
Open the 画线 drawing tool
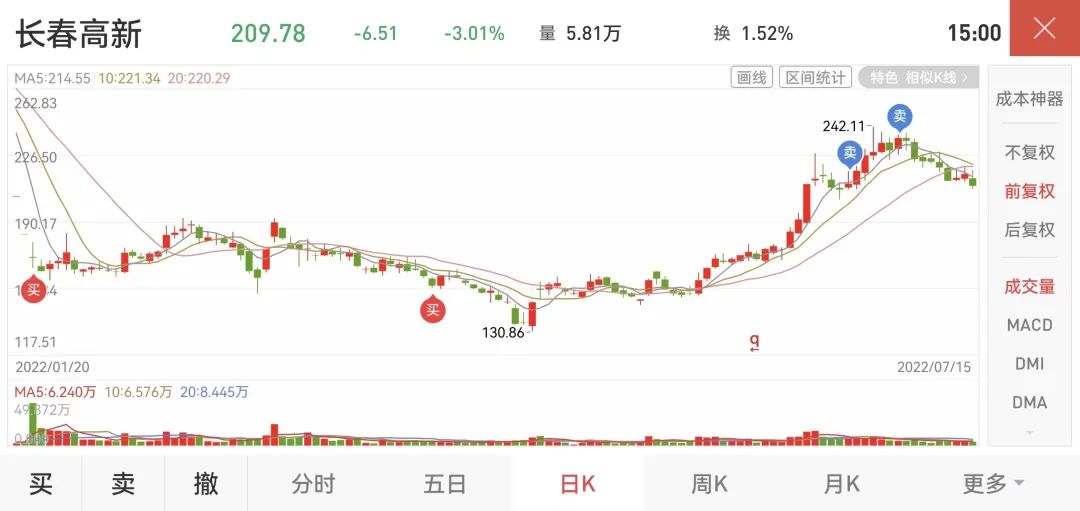[x=751, y=78]
